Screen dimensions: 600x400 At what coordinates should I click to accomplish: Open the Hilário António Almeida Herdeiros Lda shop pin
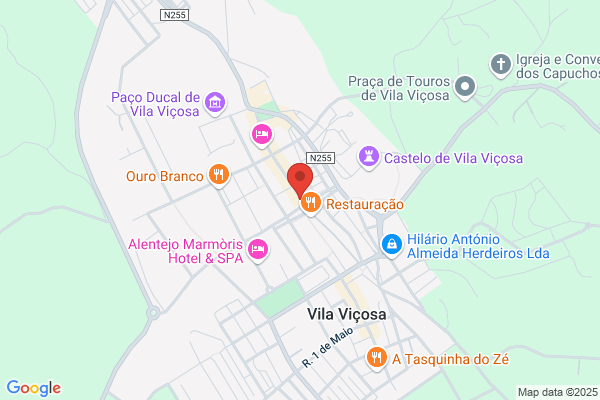(392, 245)
